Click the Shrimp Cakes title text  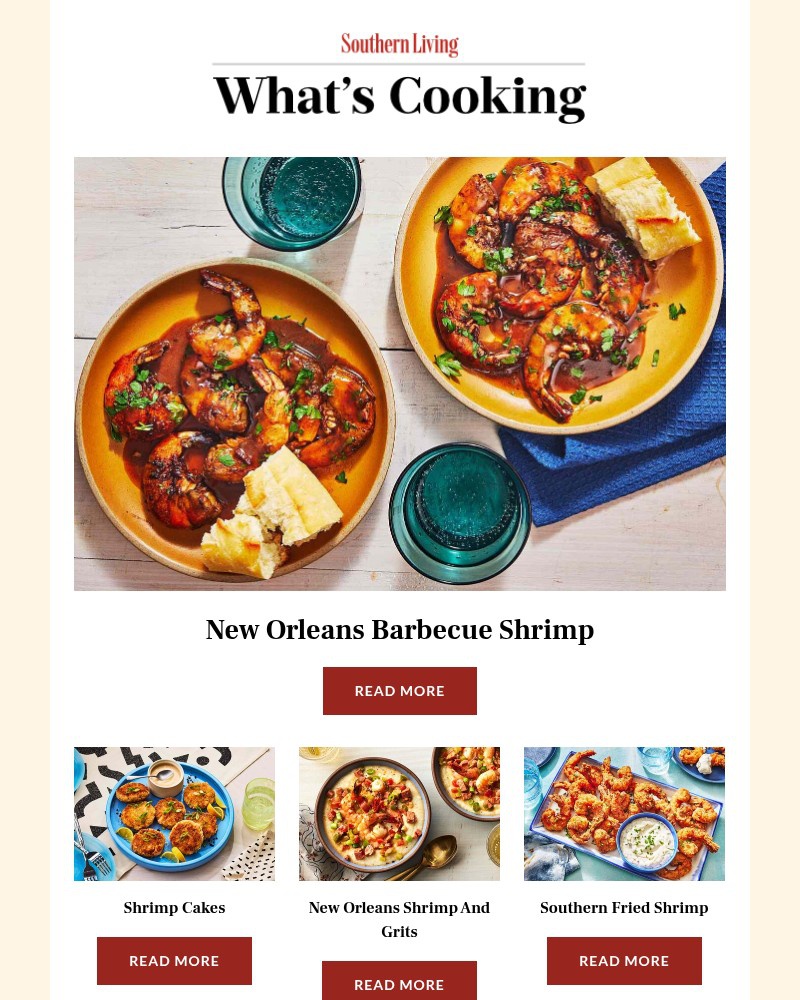pyautogui.click(x=174, y=908)
